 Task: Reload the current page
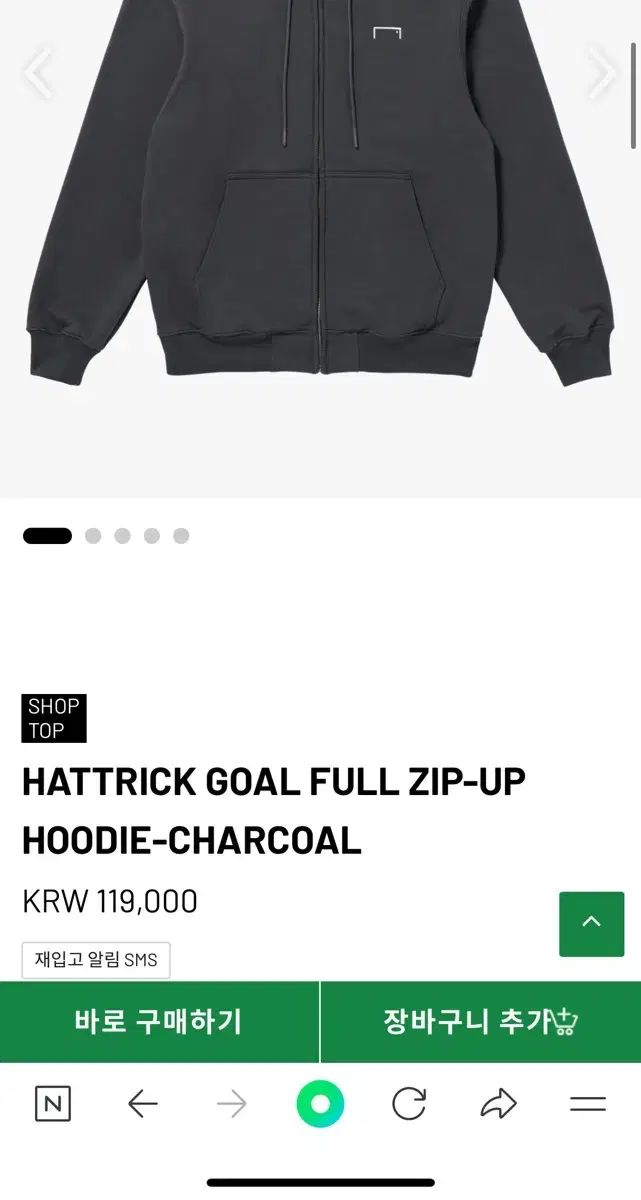409,1104
